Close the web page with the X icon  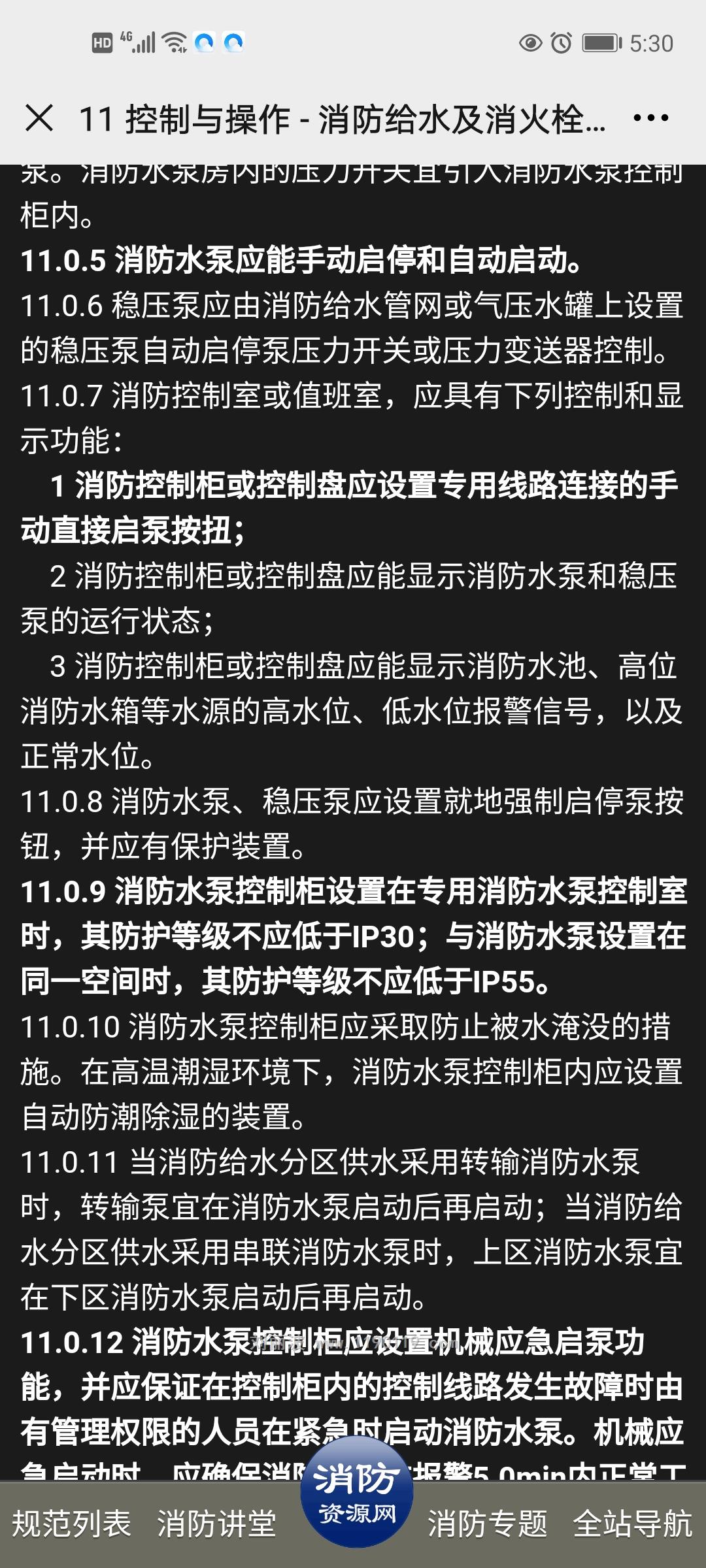pos(39,118)
